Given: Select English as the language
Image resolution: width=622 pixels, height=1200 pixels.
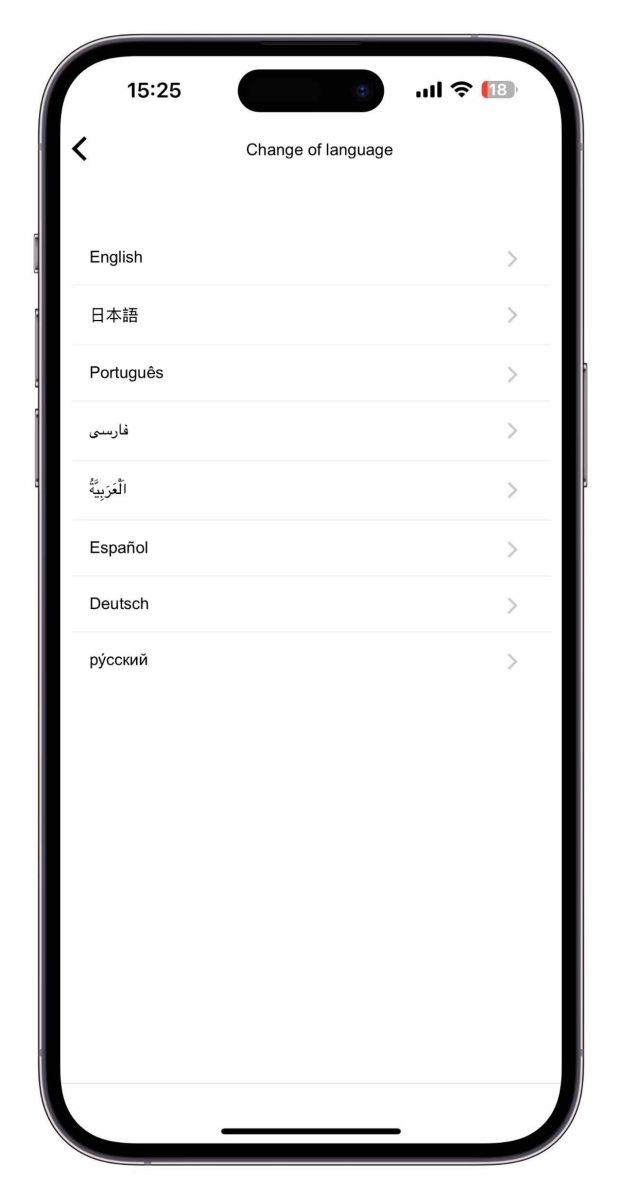Looking at the screenshot, I should (x=310, y=258).
